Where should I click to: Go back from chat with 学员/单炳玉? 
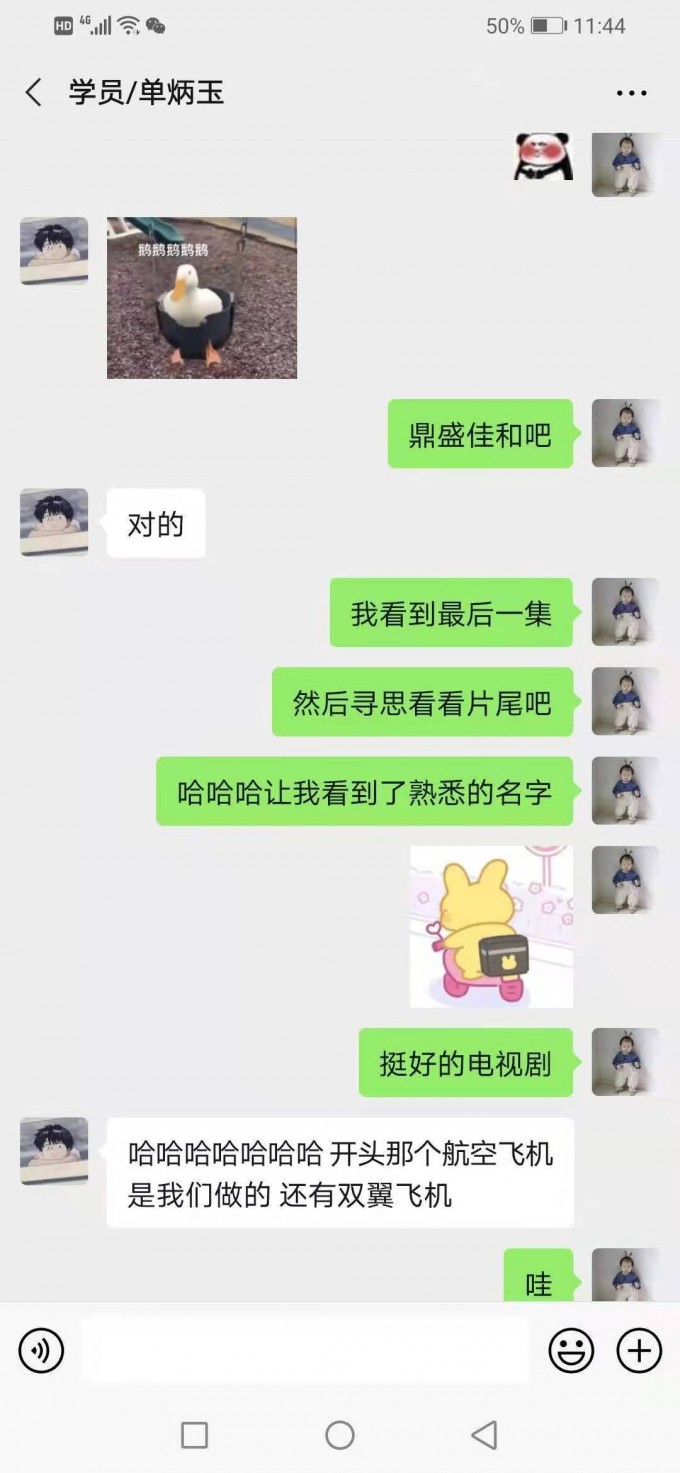tap(34, 93)
